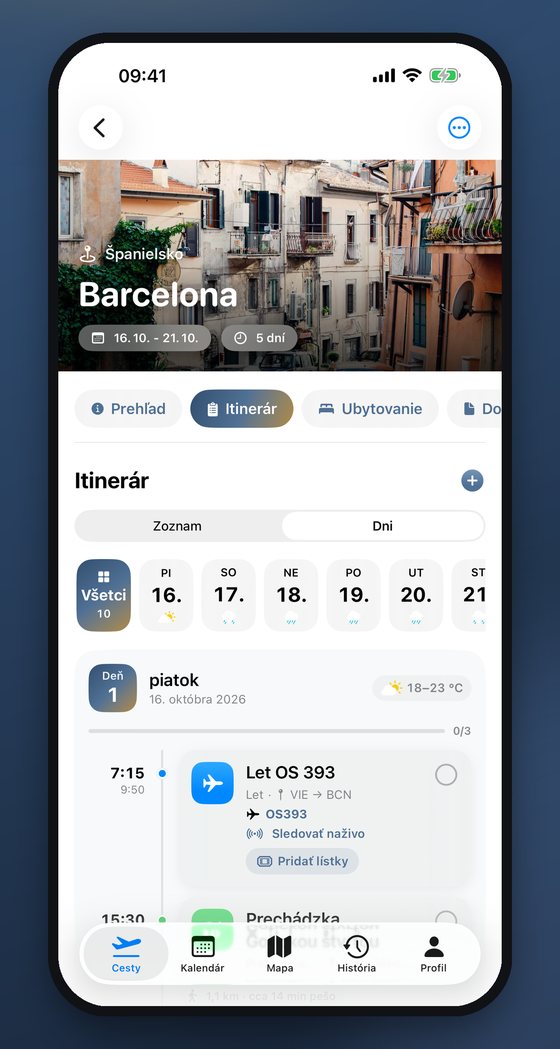Mark flight OS 393 as done
Image resolution: width=560 pixels, height=1049 pixels.
coord(446,775)
